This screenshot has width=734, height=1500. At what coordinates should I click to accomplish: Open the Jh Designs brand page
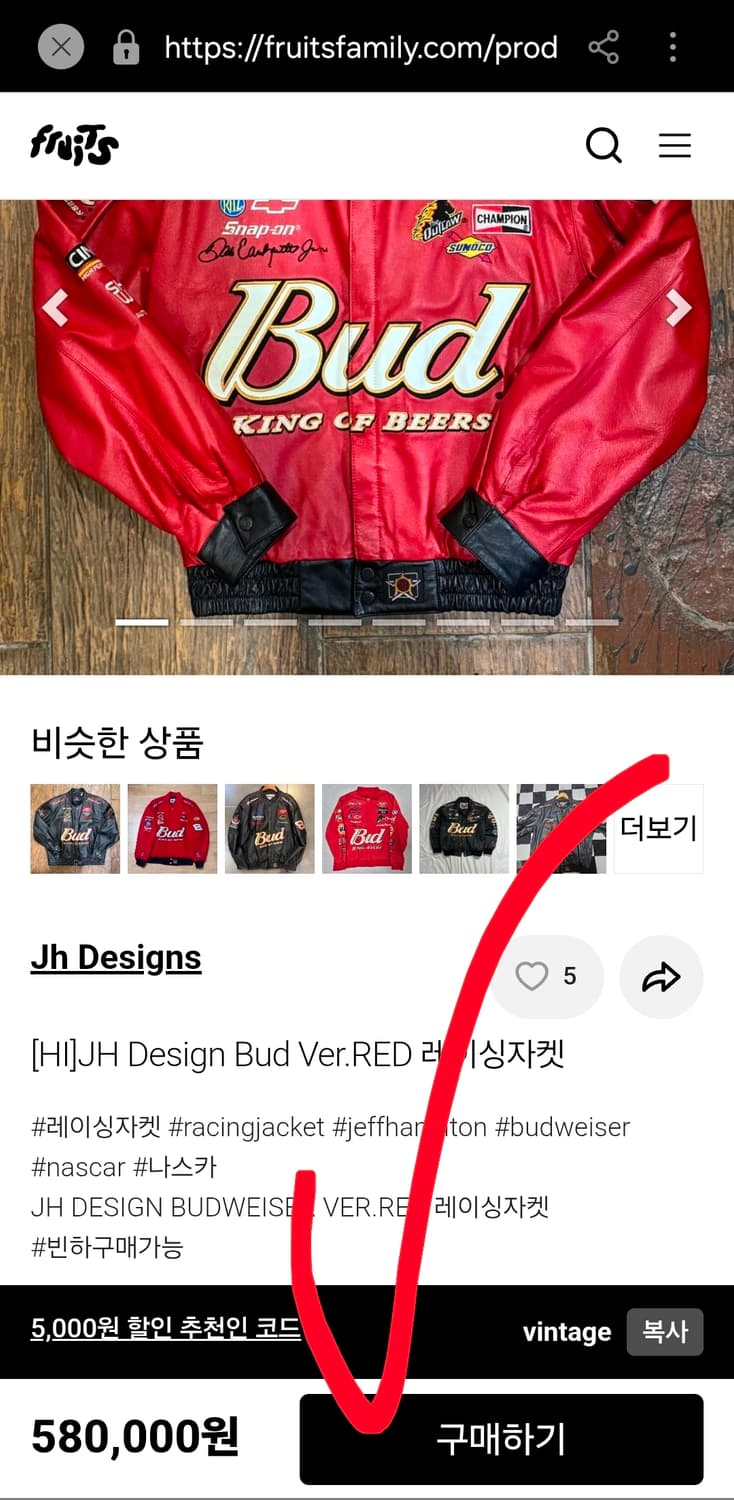click(115, 957)
